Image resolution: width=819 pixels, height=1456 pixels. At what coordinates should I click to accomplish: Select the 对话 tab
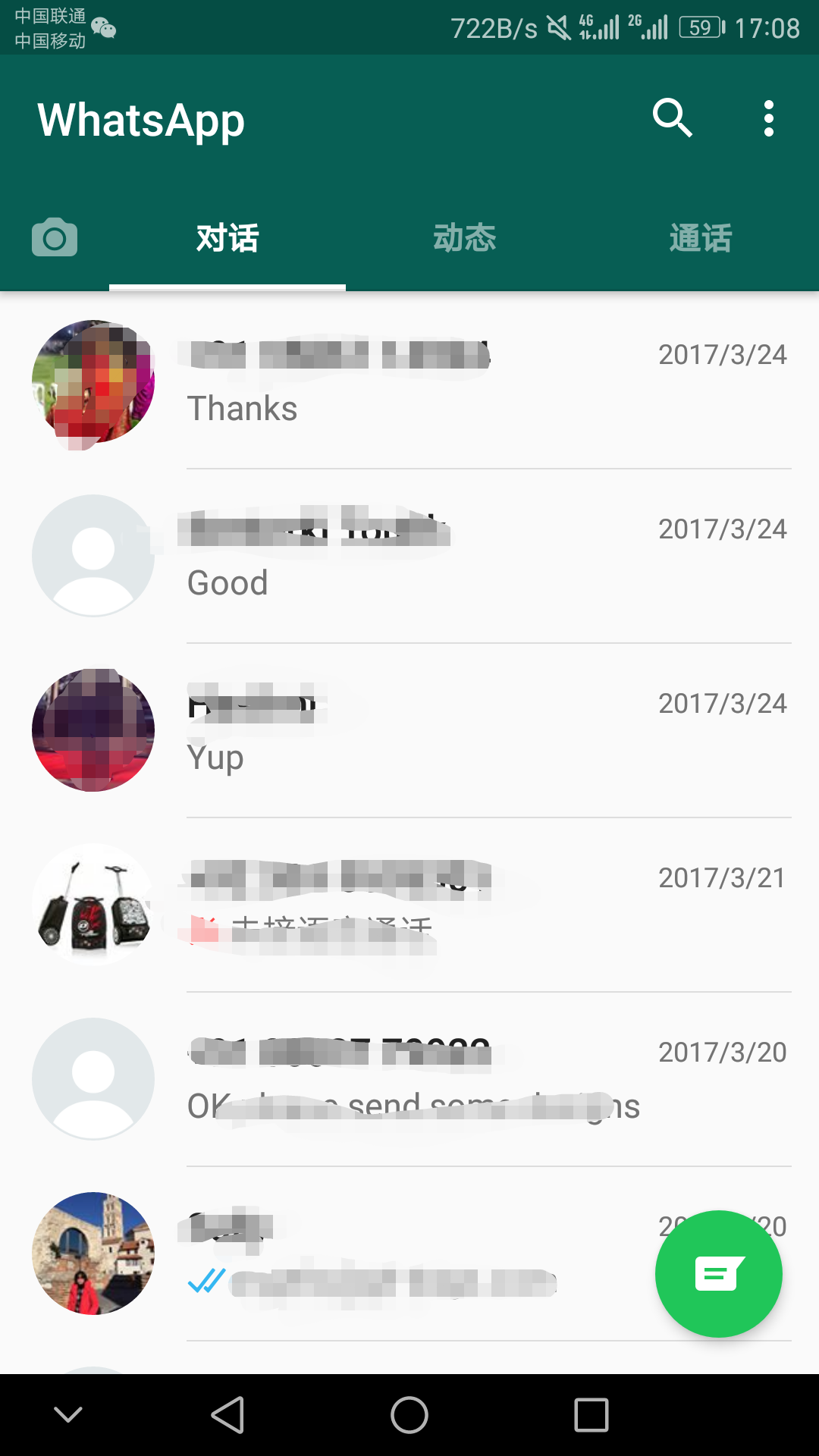point(227,238)
